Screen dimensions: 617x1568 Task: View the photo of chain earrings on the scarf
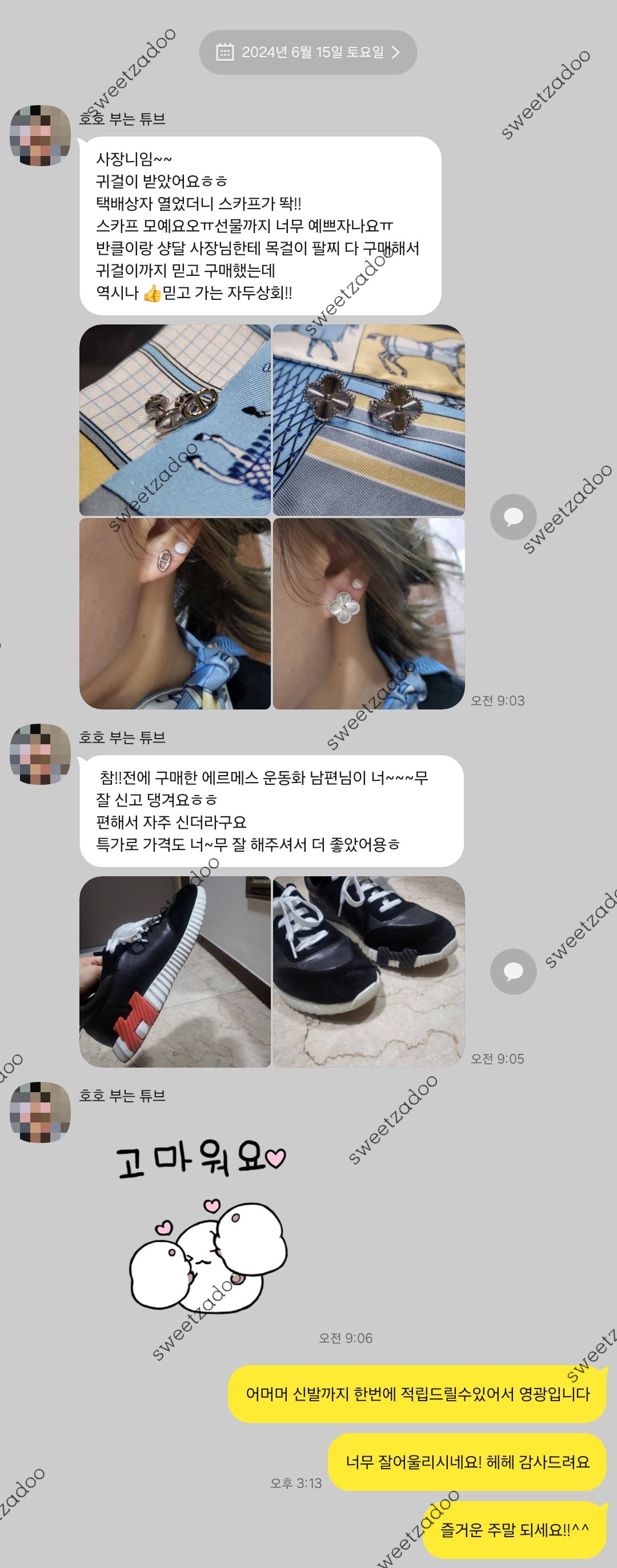[175, 420]
